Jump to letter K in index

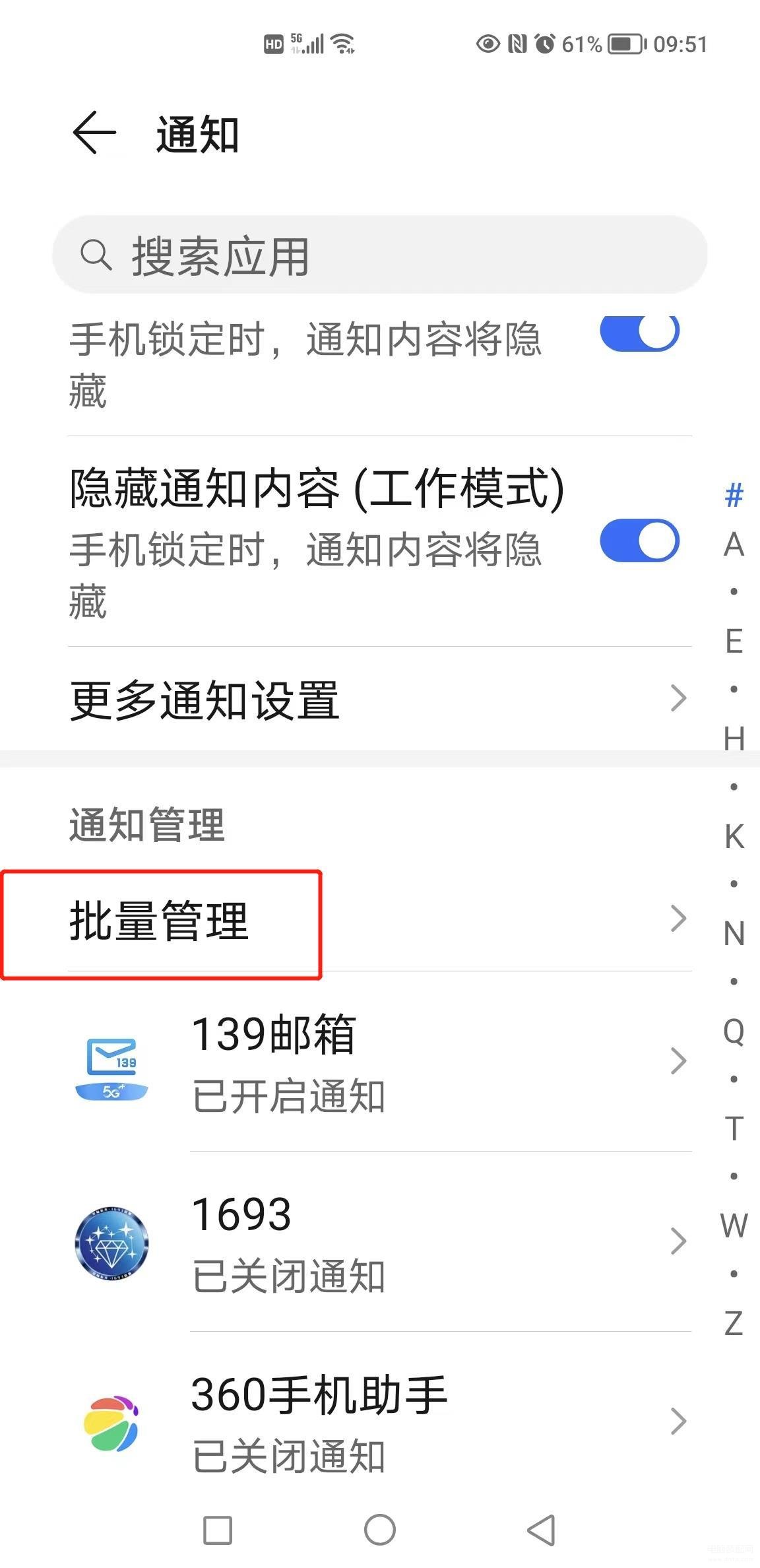(x=734, y=837)
